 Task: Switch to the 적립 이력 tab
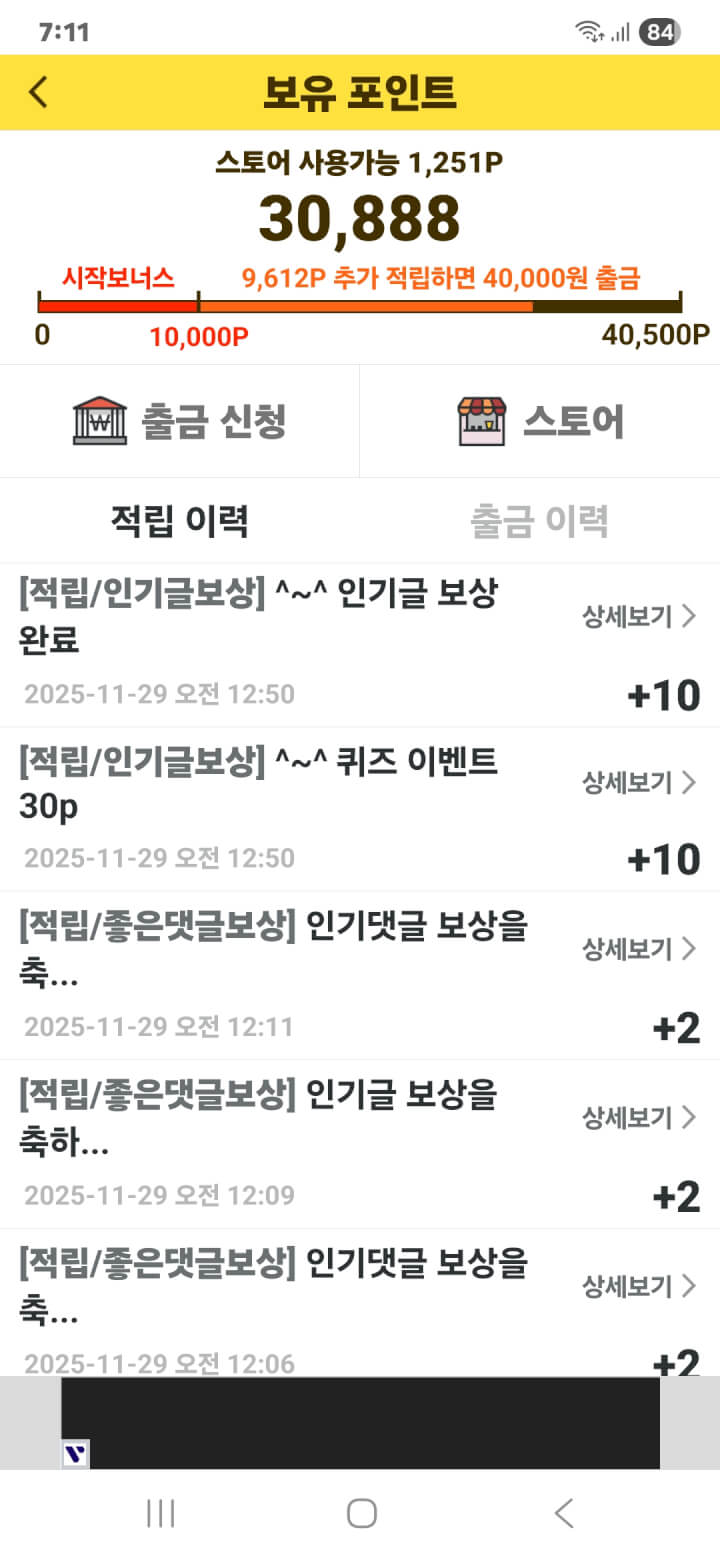coord(180,521)
